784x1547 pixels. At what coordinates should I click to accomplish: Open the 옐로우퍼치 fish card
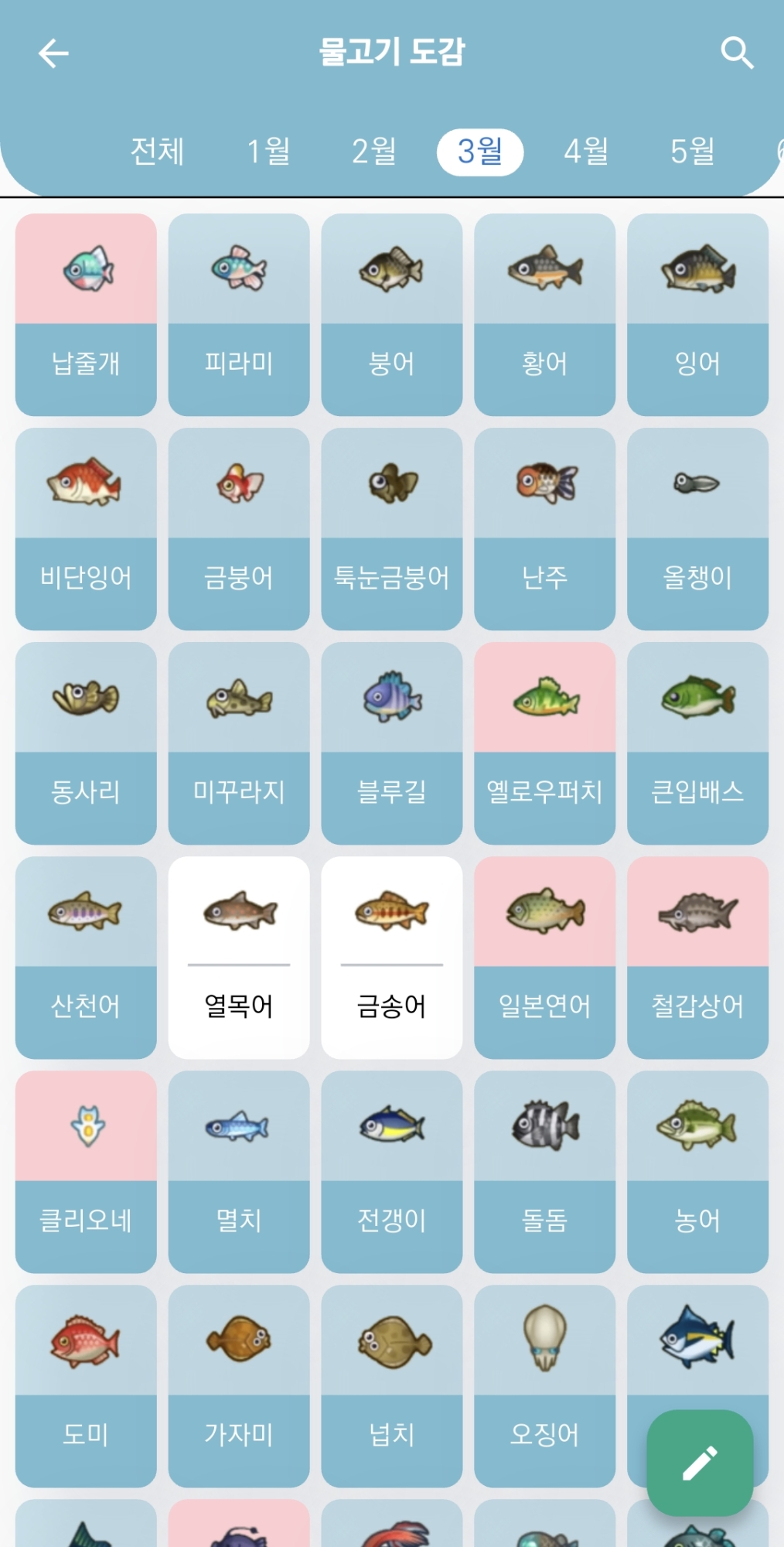(x=544, y=743)
